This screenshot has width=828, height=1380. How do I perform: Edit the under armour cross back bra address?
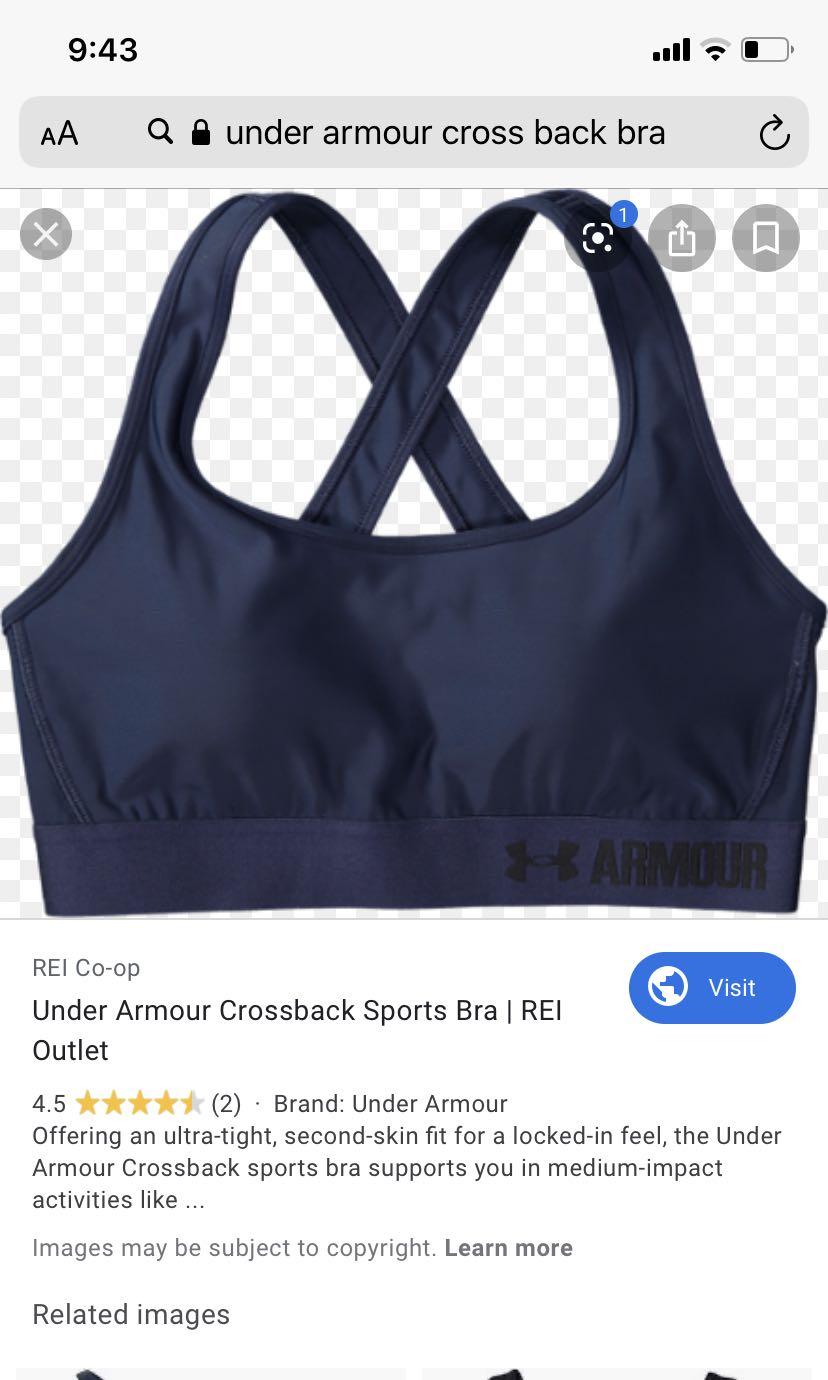445,133
